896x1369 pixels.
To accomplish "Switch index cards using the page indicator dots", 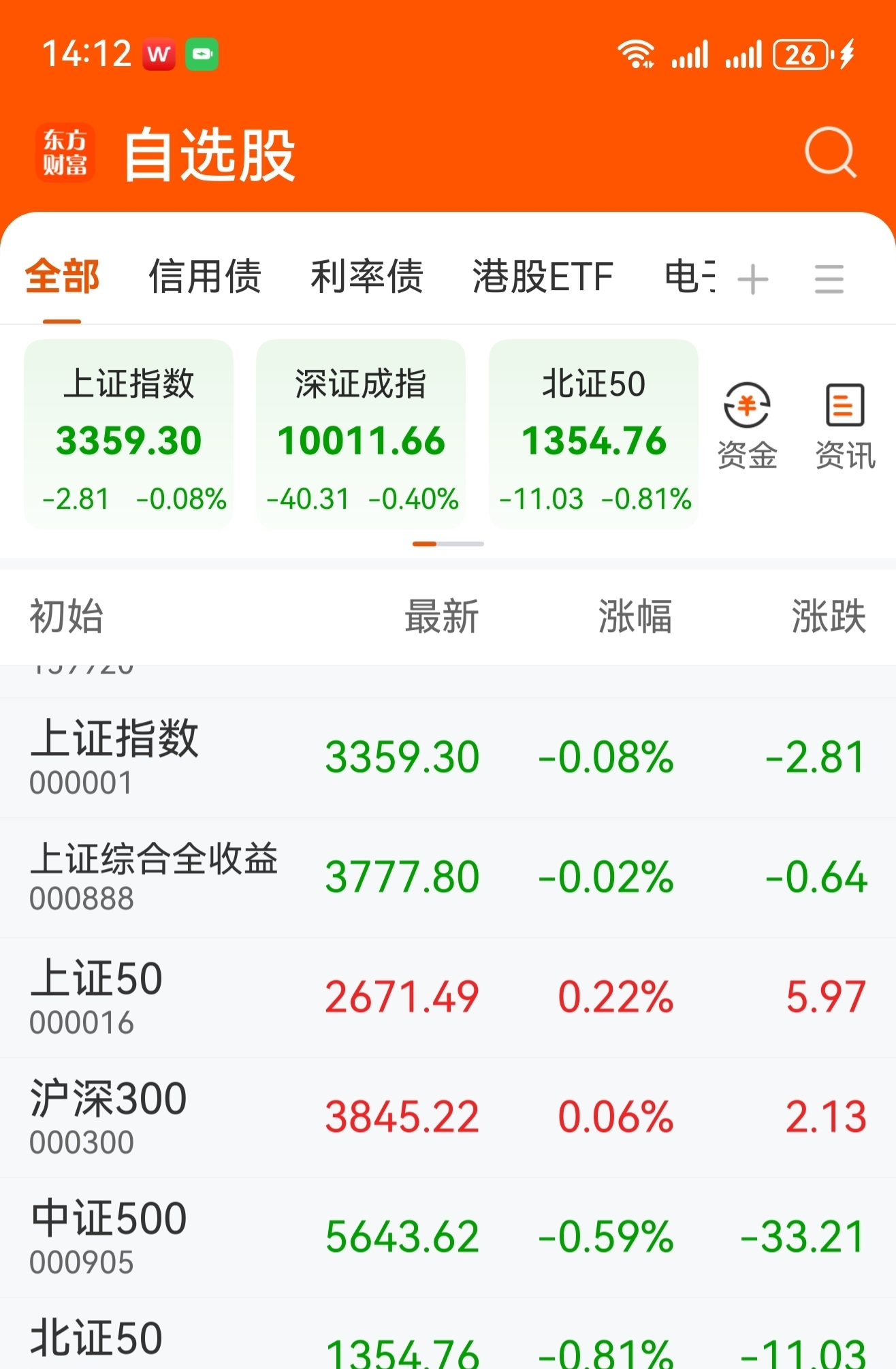I will pos(448,544).
